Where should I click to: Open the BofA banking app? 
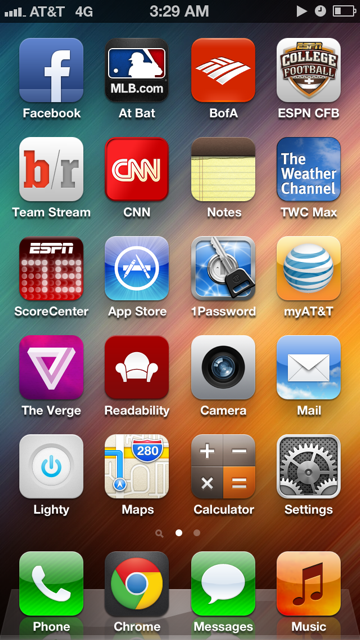(x=223, y=70)
